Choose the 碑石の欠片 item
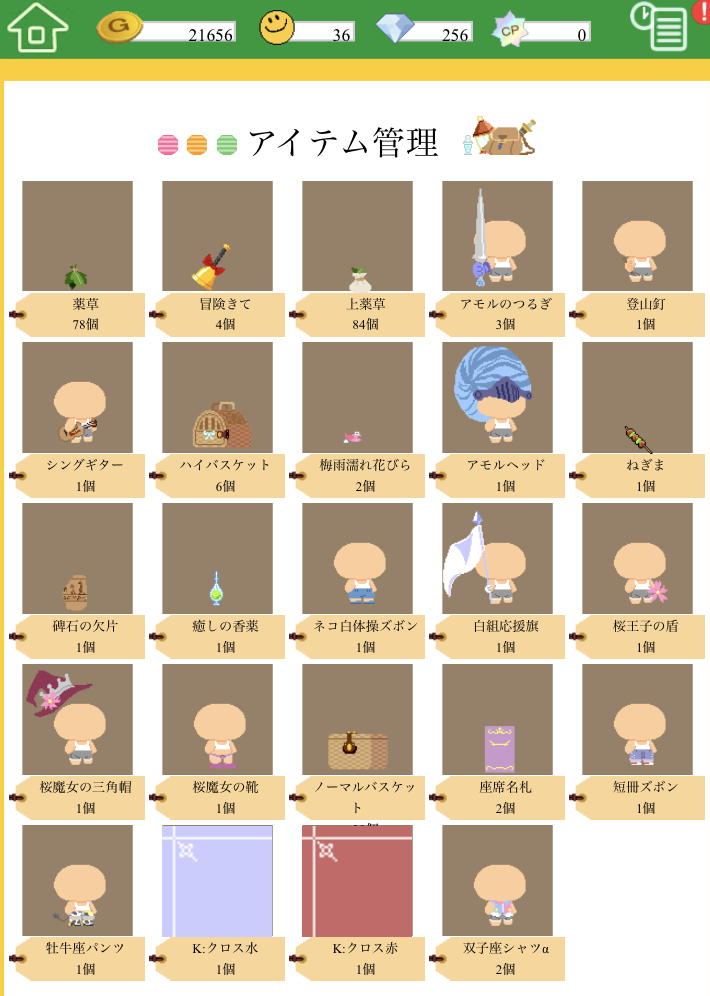The width and height of the screenshot is (710, 996). [x=77, y=558]
